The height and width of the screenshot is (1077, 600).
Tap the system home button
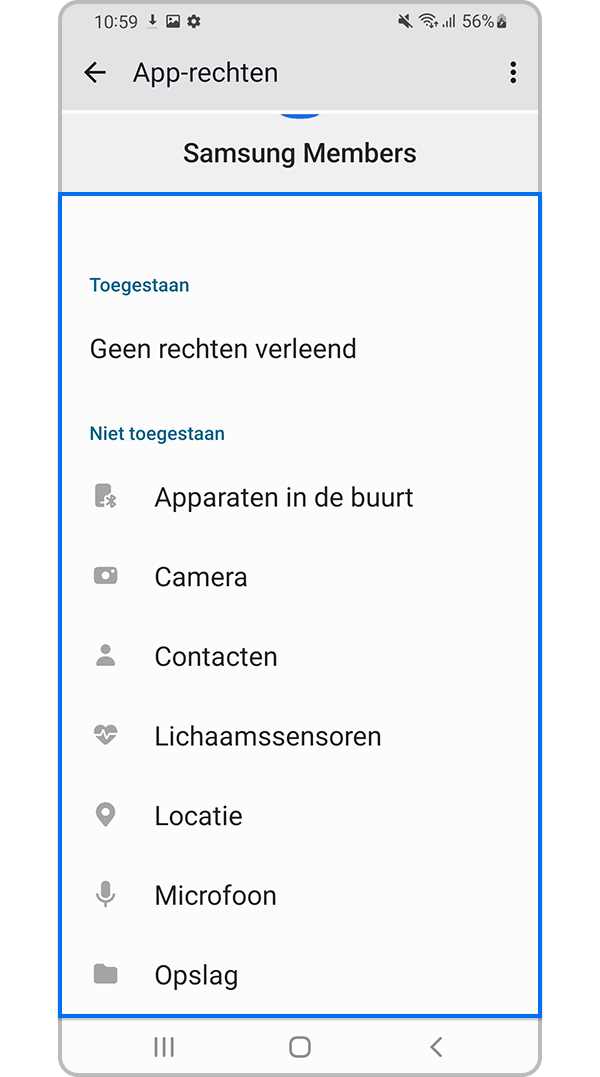click(x=299, y=1047)
